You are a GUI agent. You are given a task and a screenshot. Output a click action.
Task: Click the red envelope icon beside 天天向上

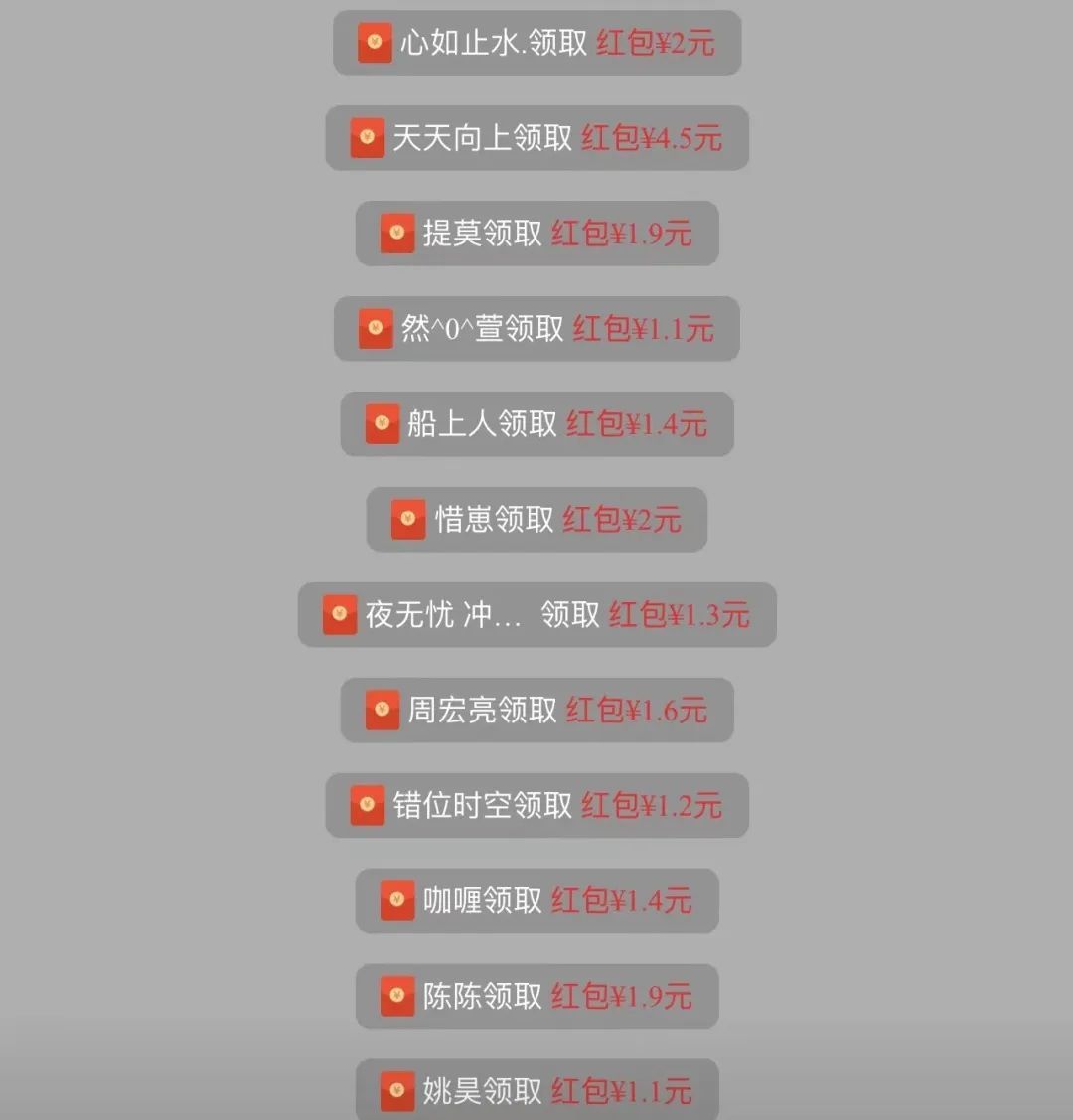367,138
